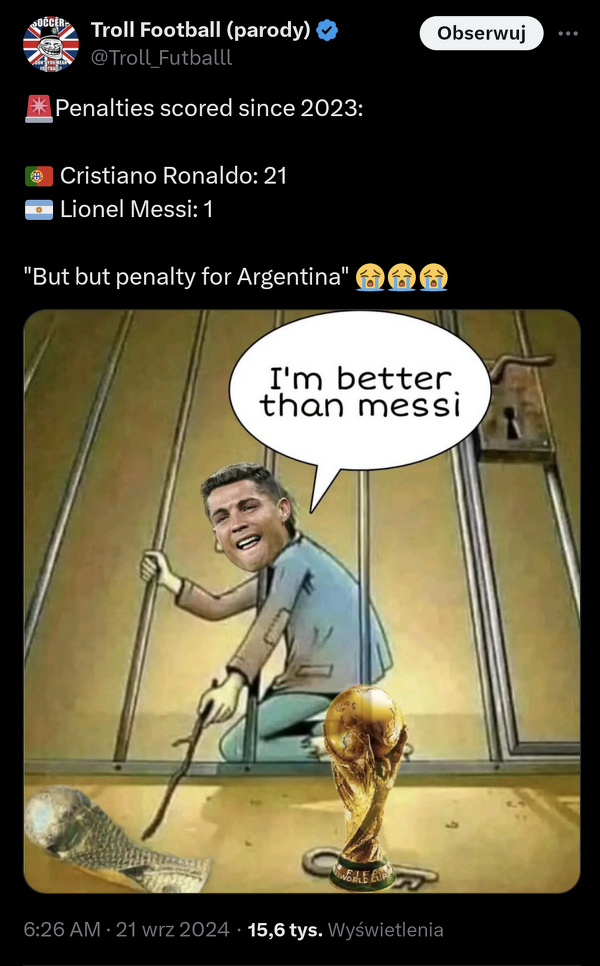Open Troll Football's profile picture
Screen dimensions: 600x966
(51, 43)
